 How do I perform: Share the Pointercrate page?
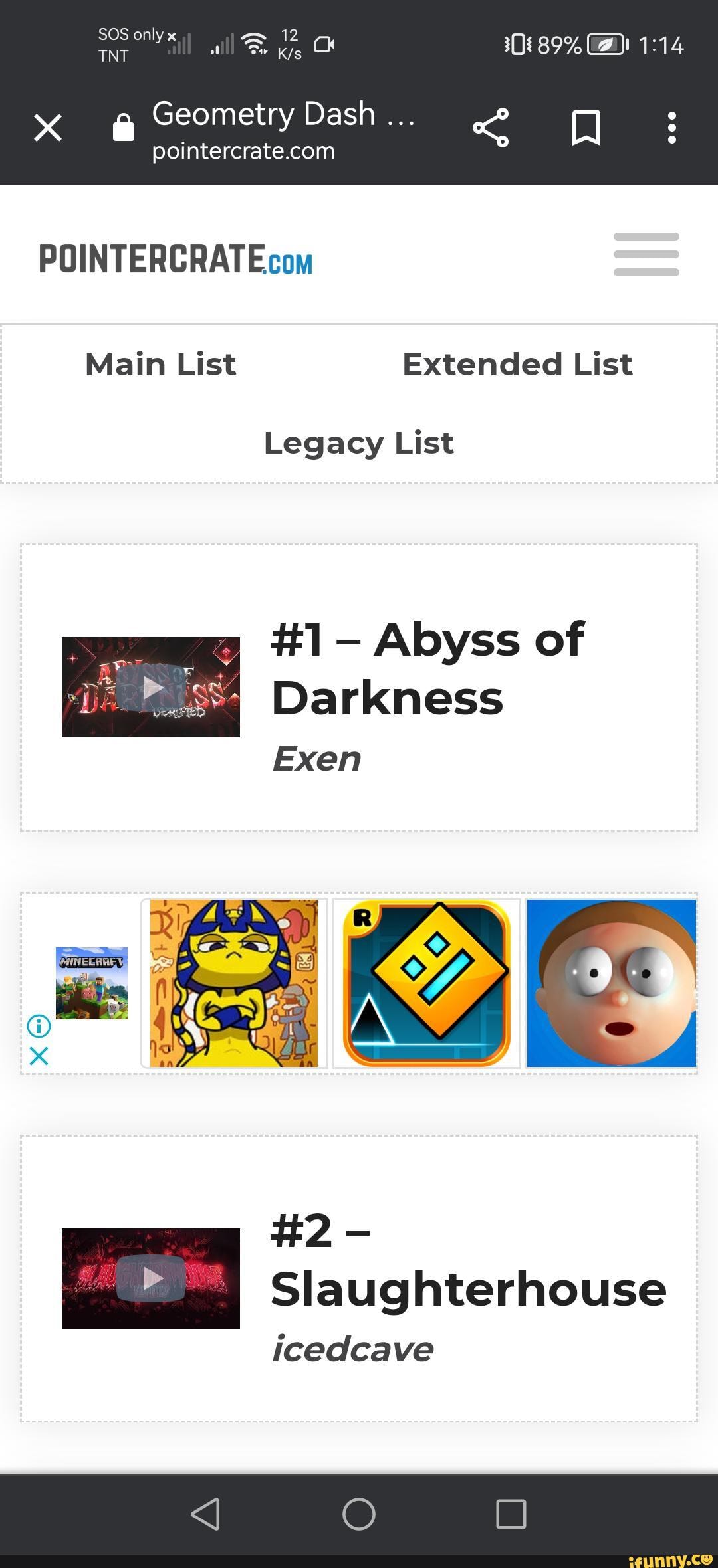click(491, 128)
